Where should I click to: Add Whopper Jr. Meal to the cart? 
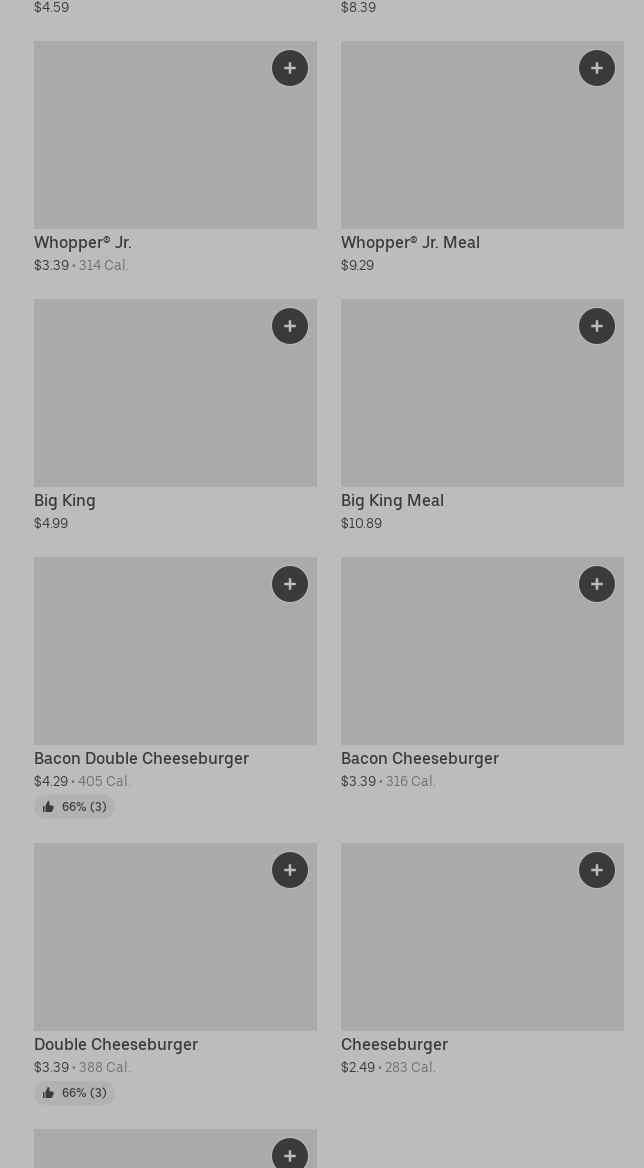(x=597, y=68)
